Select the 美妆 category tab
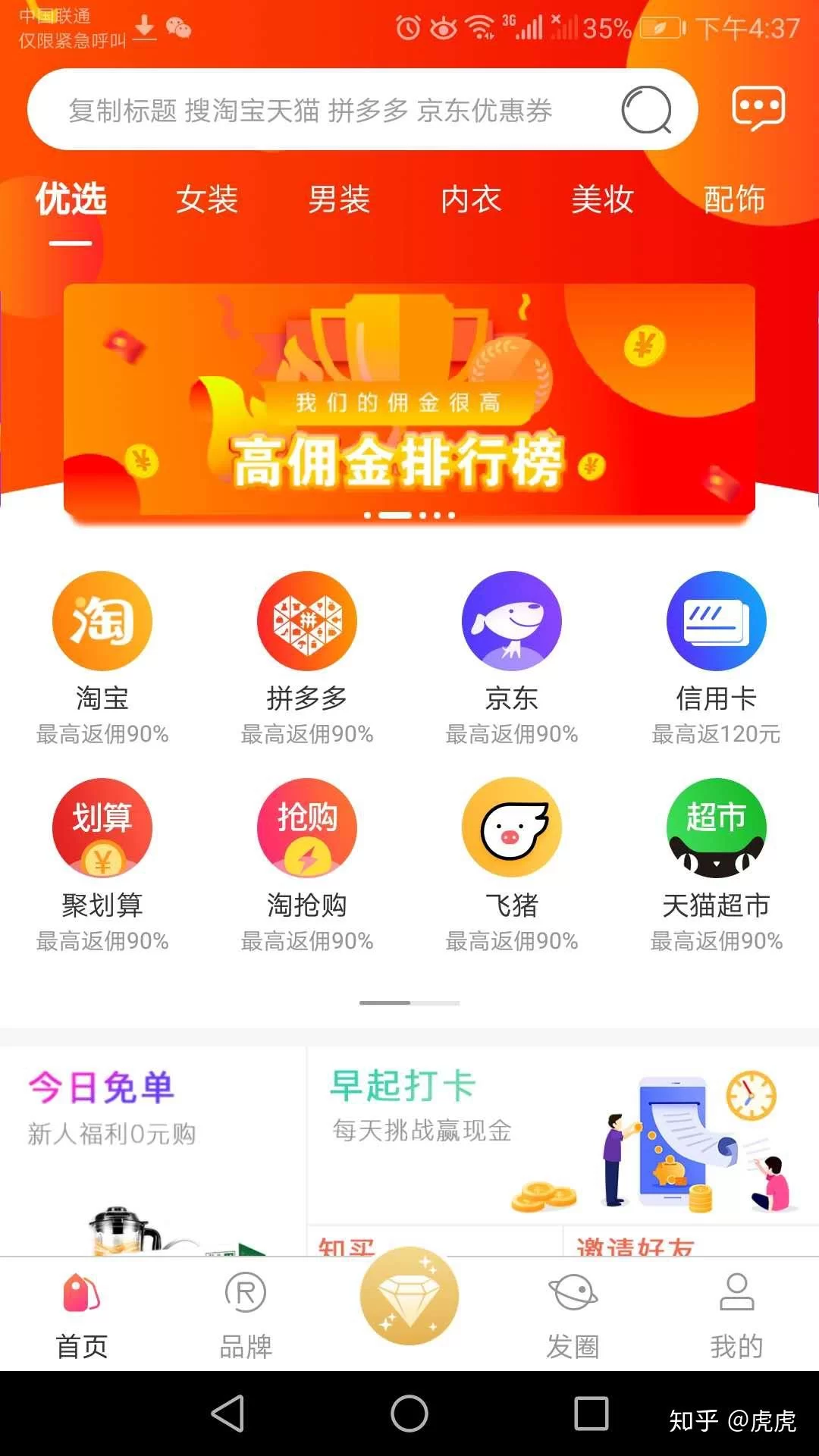This screenshot has height=1456, width=819. pyautogui.click(x=602, y=200)
